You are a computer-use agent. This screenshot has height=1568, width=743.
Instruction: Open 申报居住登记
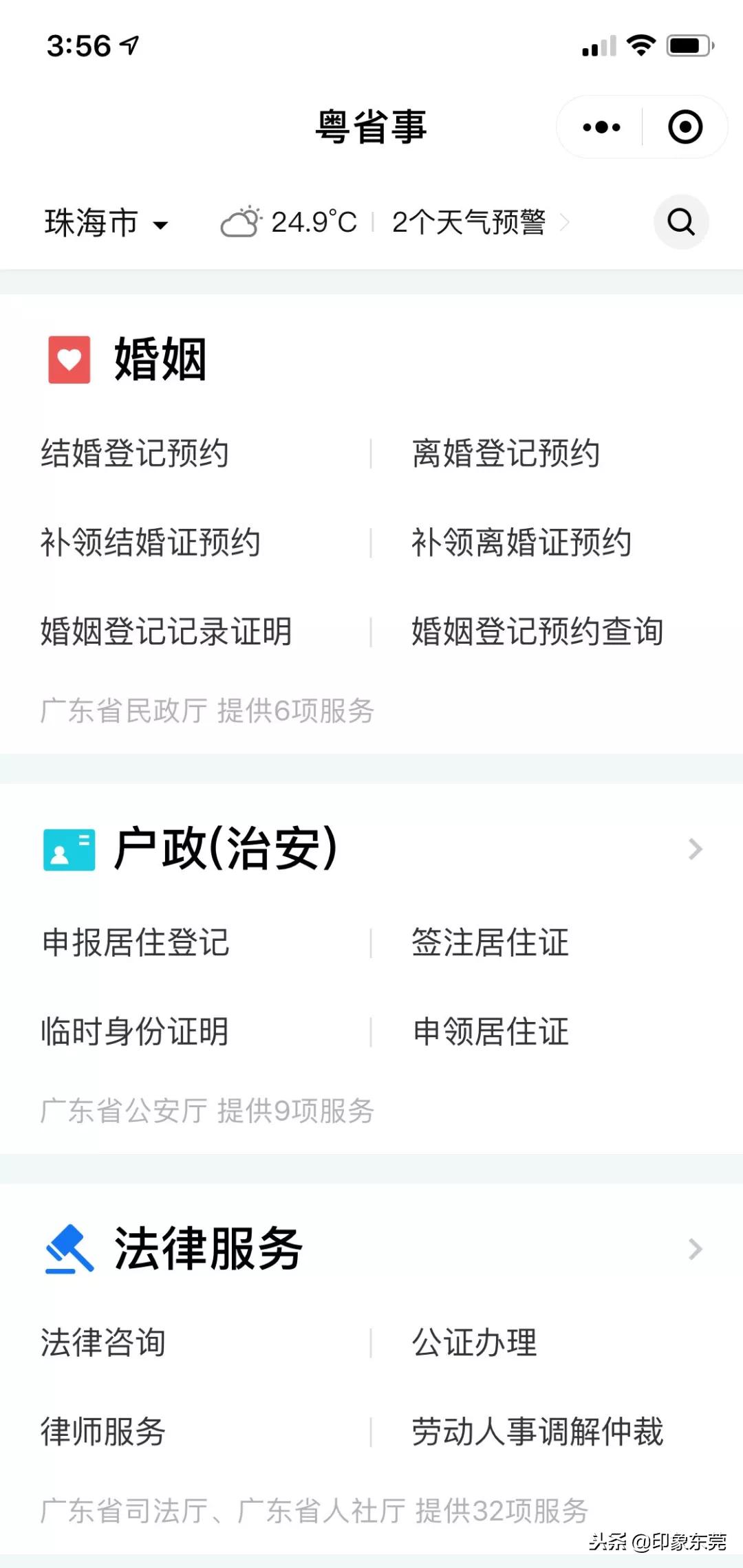tap(135, 944)
